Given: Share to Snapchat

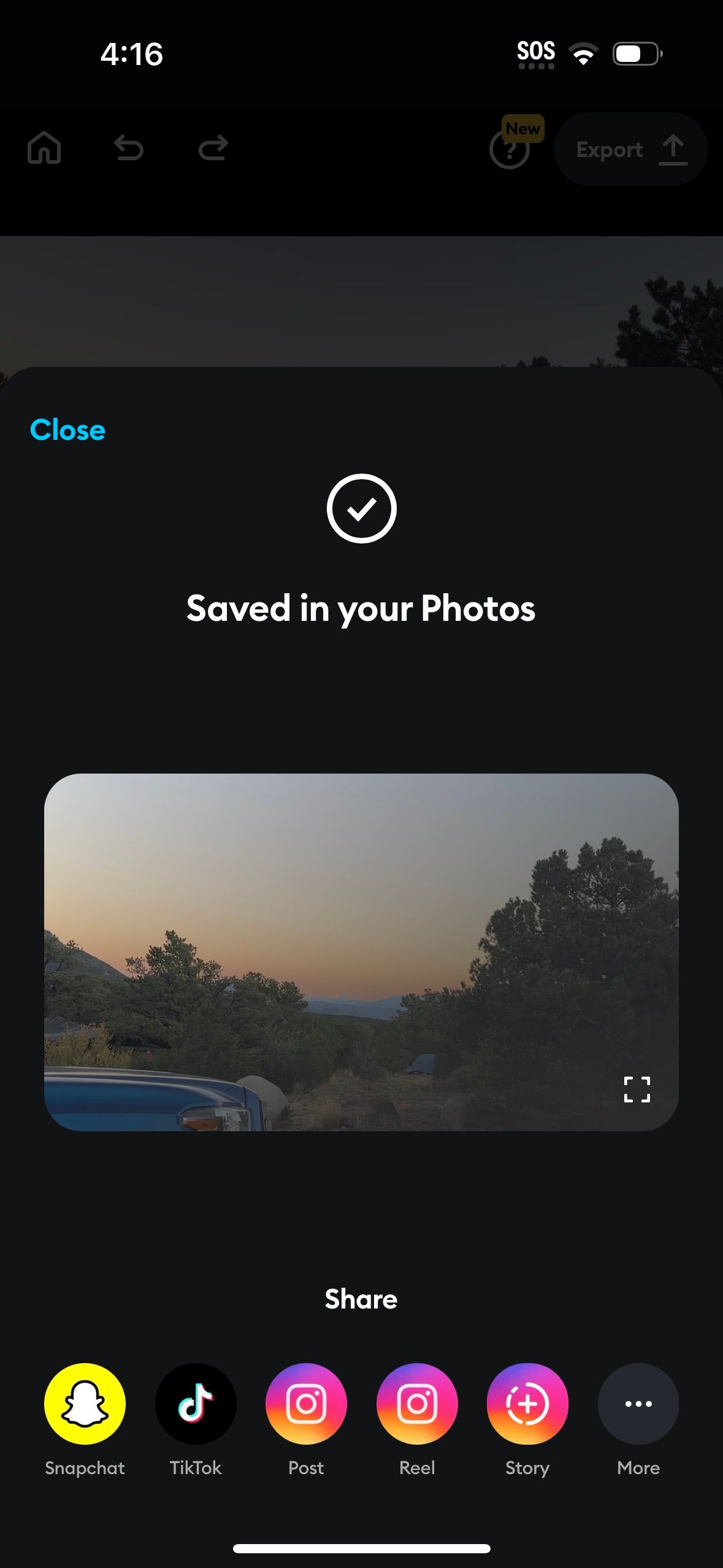Looking at the screenshot, I should tap(85, 1403).
